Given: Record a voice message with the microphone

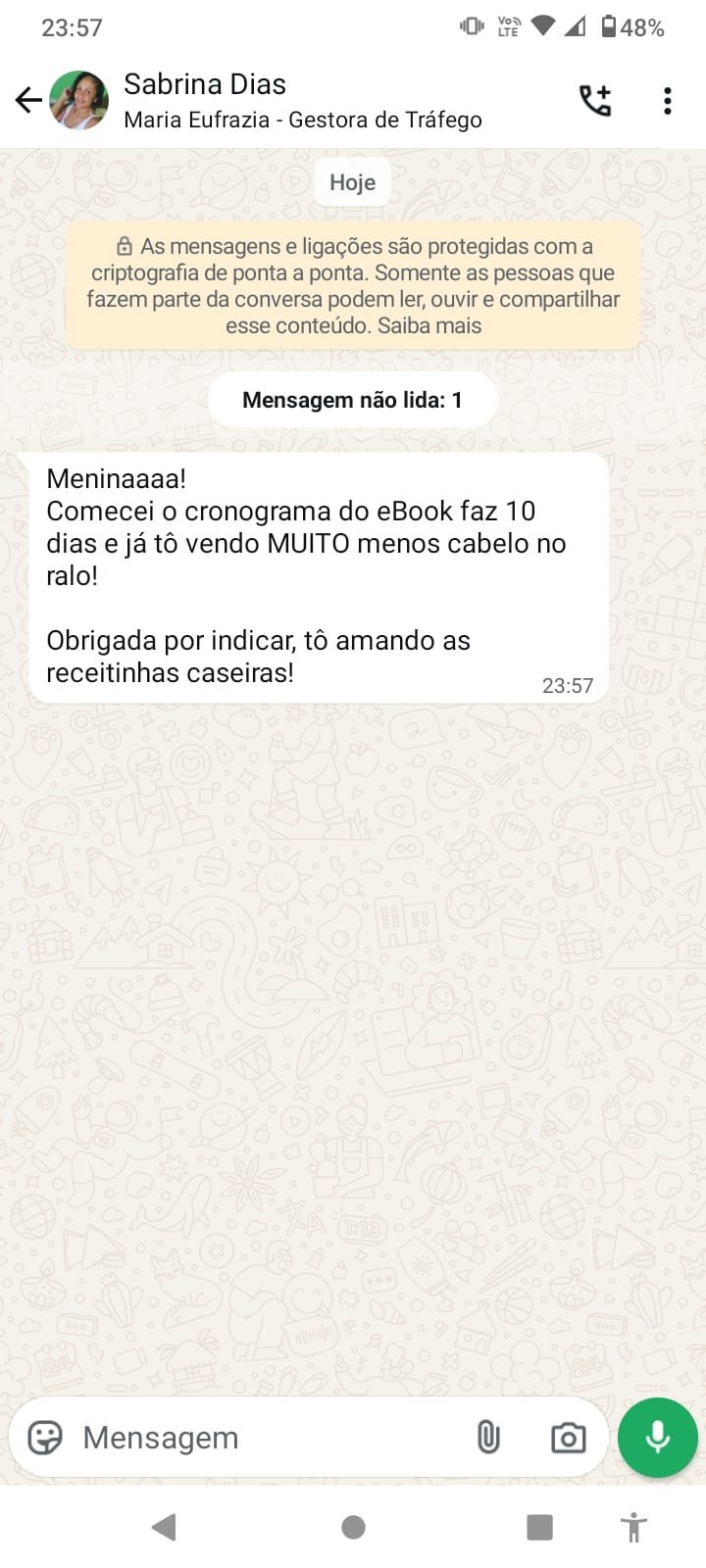Looking at the screenshot, I should (658, 1438).
